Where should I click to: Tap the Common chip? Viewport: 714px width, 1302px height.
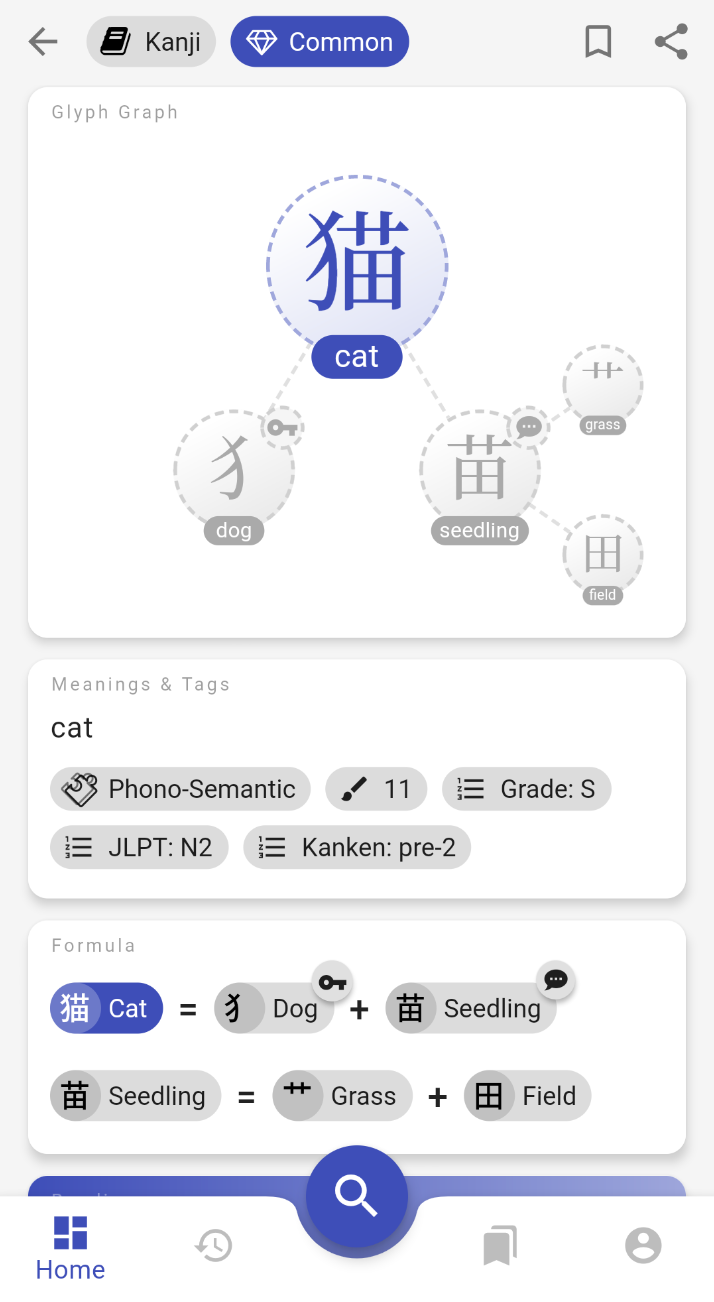320,42
